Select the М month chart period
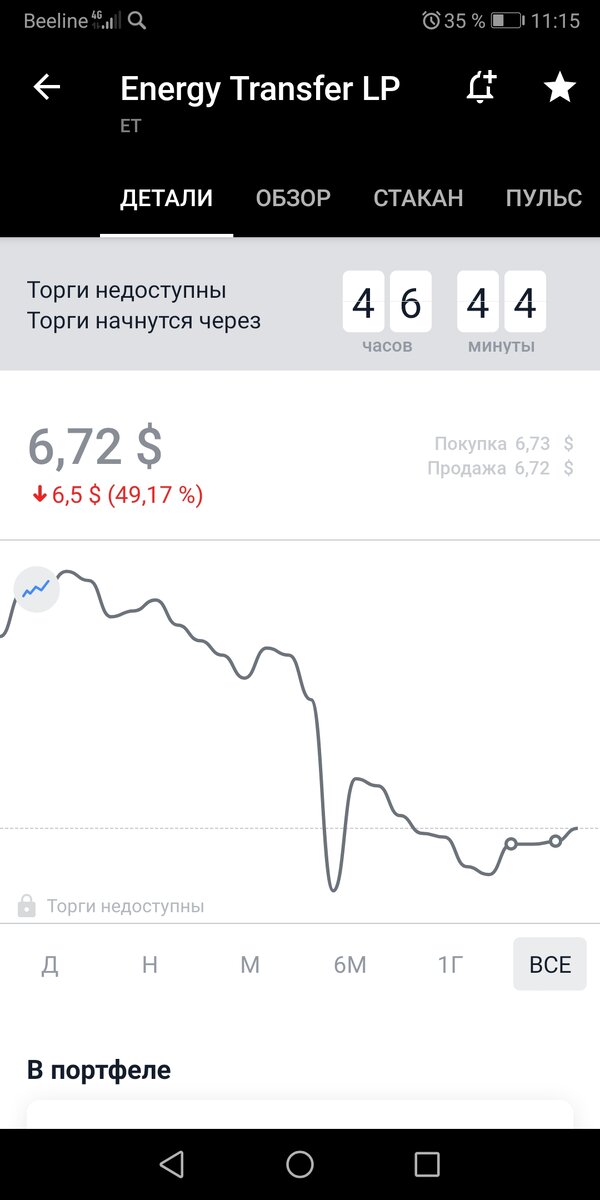The width and height of the screenshot is (600, 1200). 250,965
